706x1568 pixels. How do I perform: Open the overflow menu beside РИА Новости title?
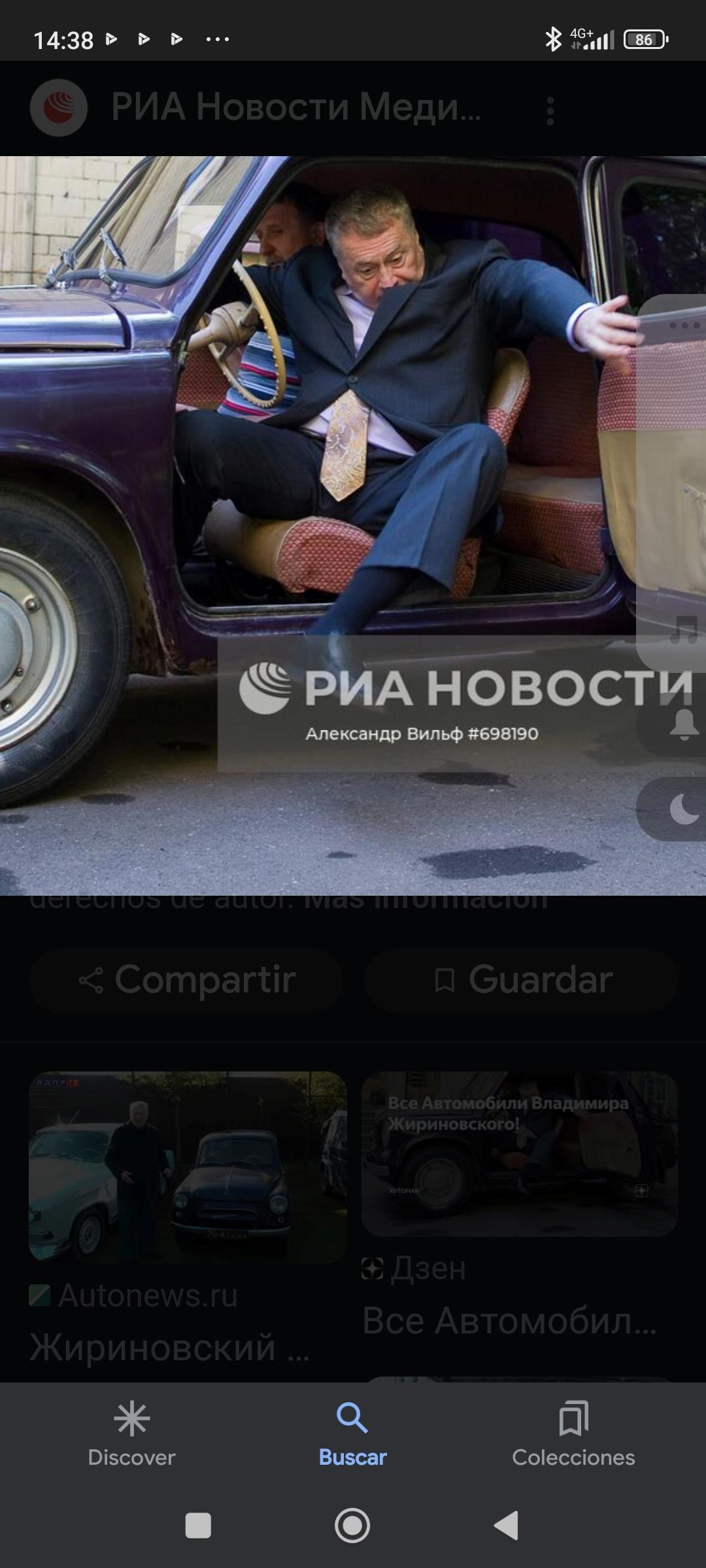pyautogui.click(x=550, y=110)
